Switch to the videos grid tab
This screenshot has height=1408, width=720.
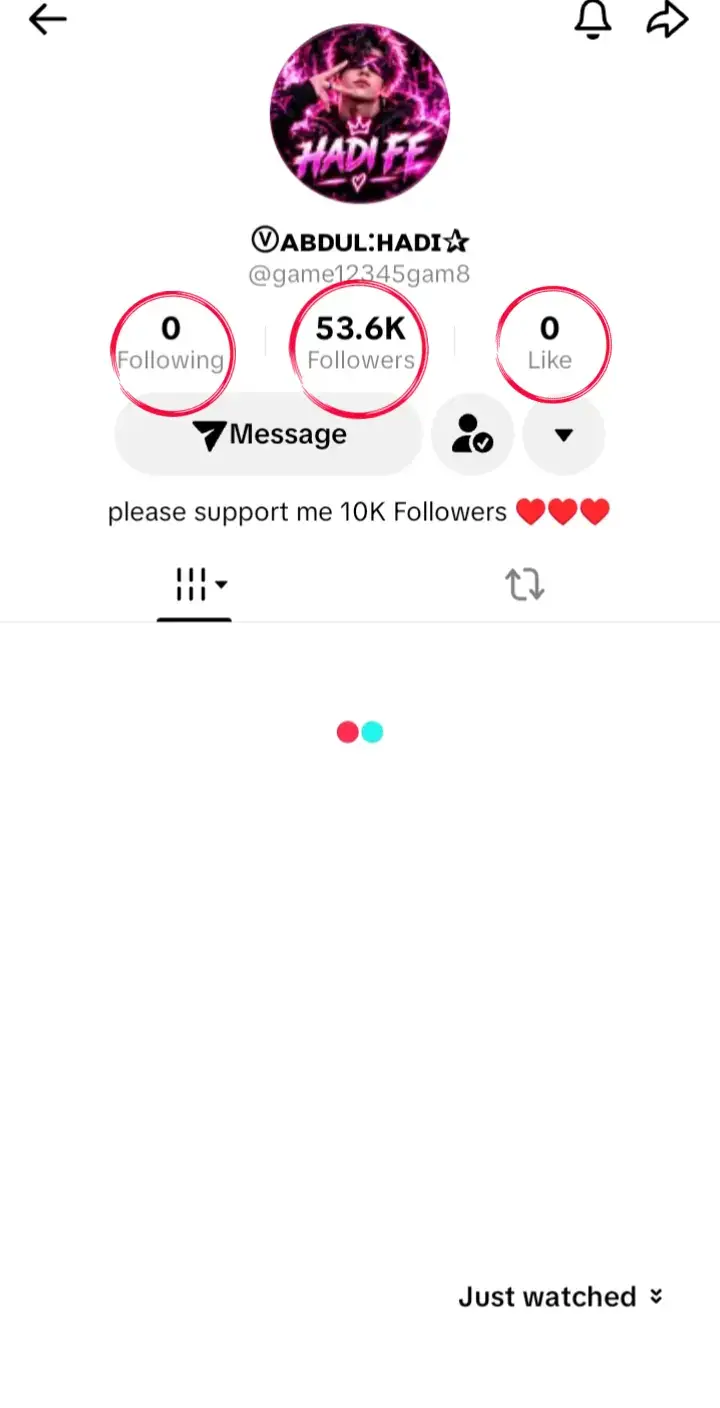(x=194, y=585)
